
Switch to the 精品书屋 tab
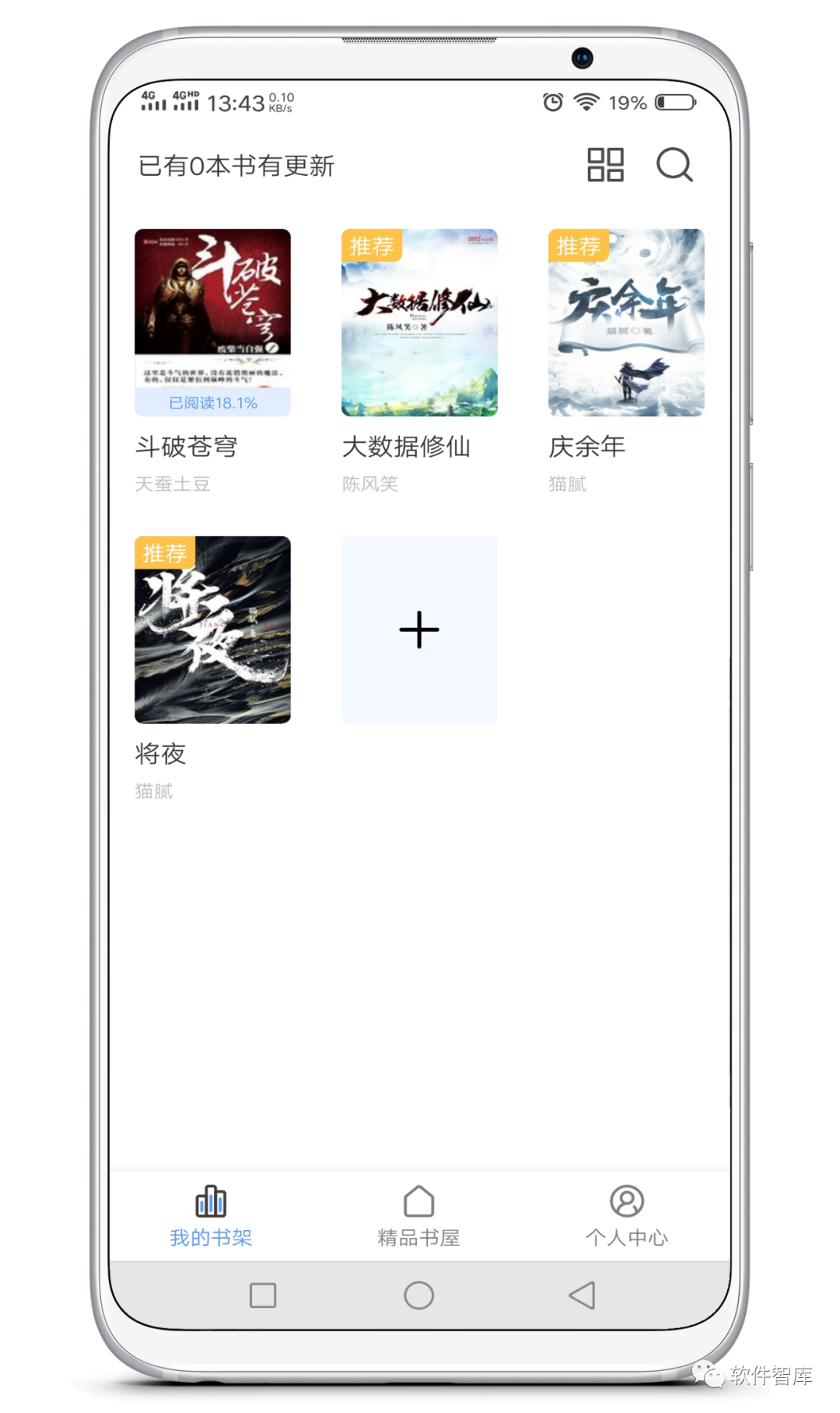[418, 1215]
